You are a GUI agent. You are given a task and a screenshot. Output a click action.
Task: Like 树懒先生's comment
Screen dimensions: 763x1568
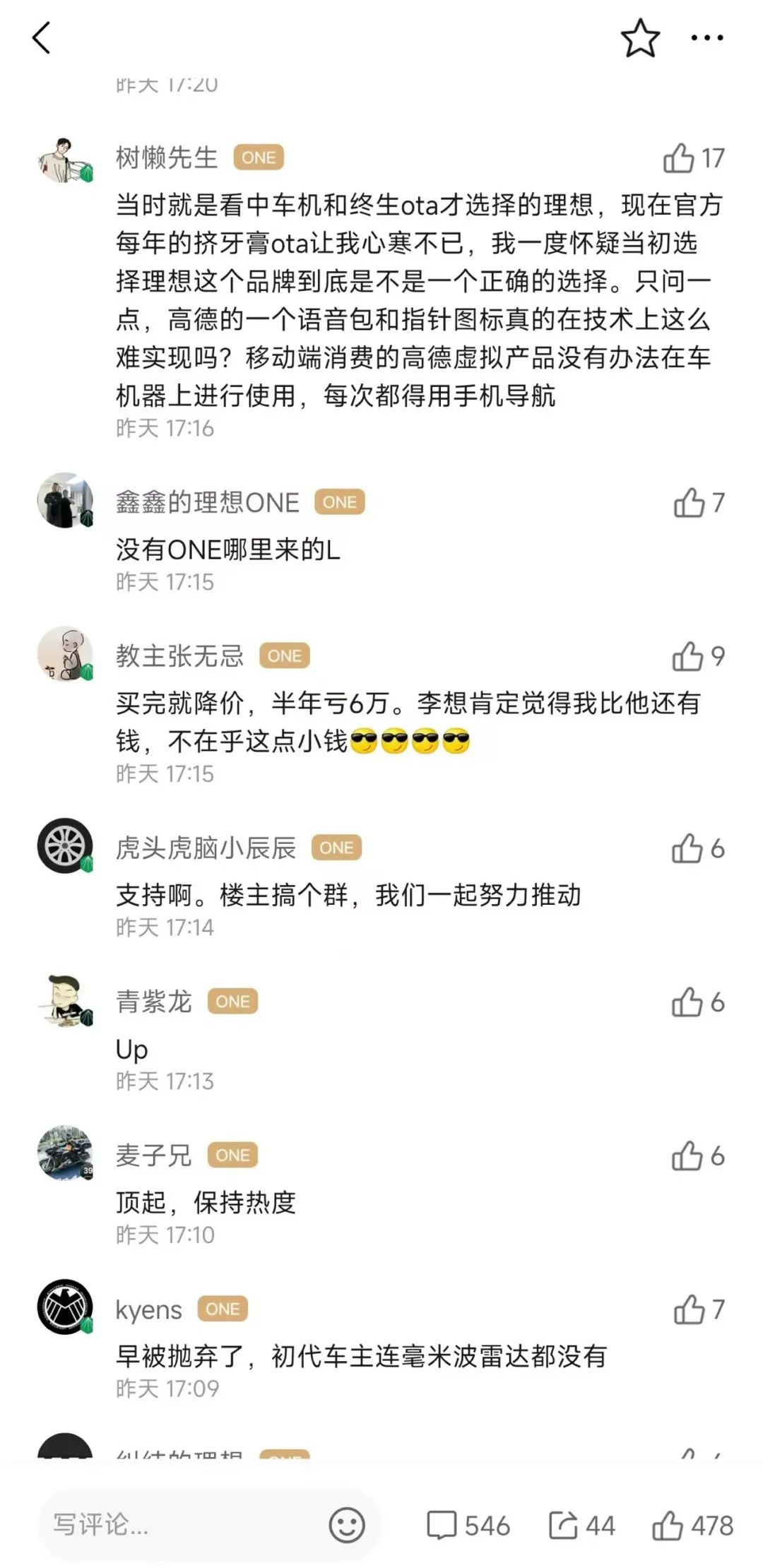pos(679,158)
